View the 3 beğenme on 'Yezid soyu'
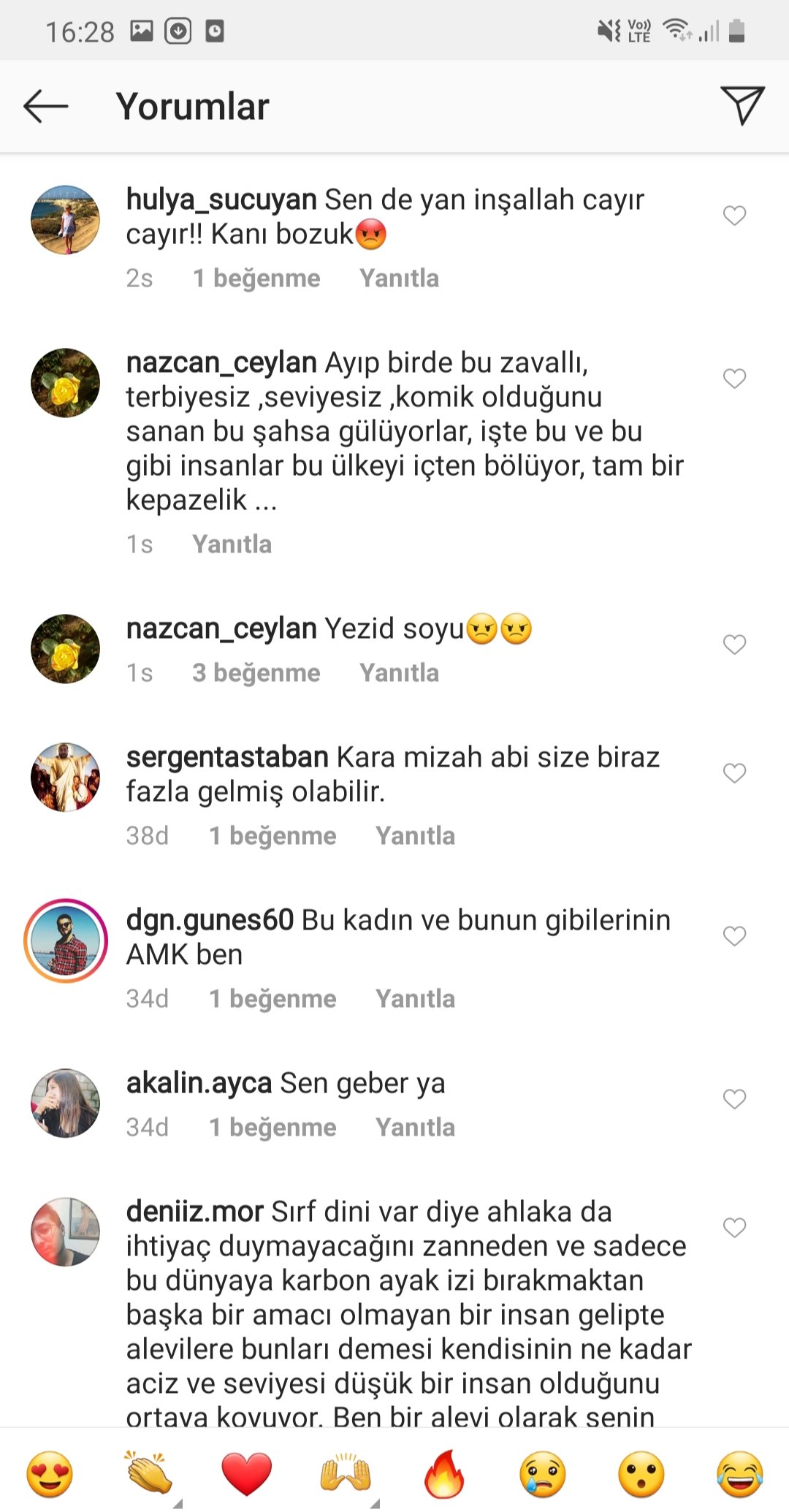 (256, 673)
